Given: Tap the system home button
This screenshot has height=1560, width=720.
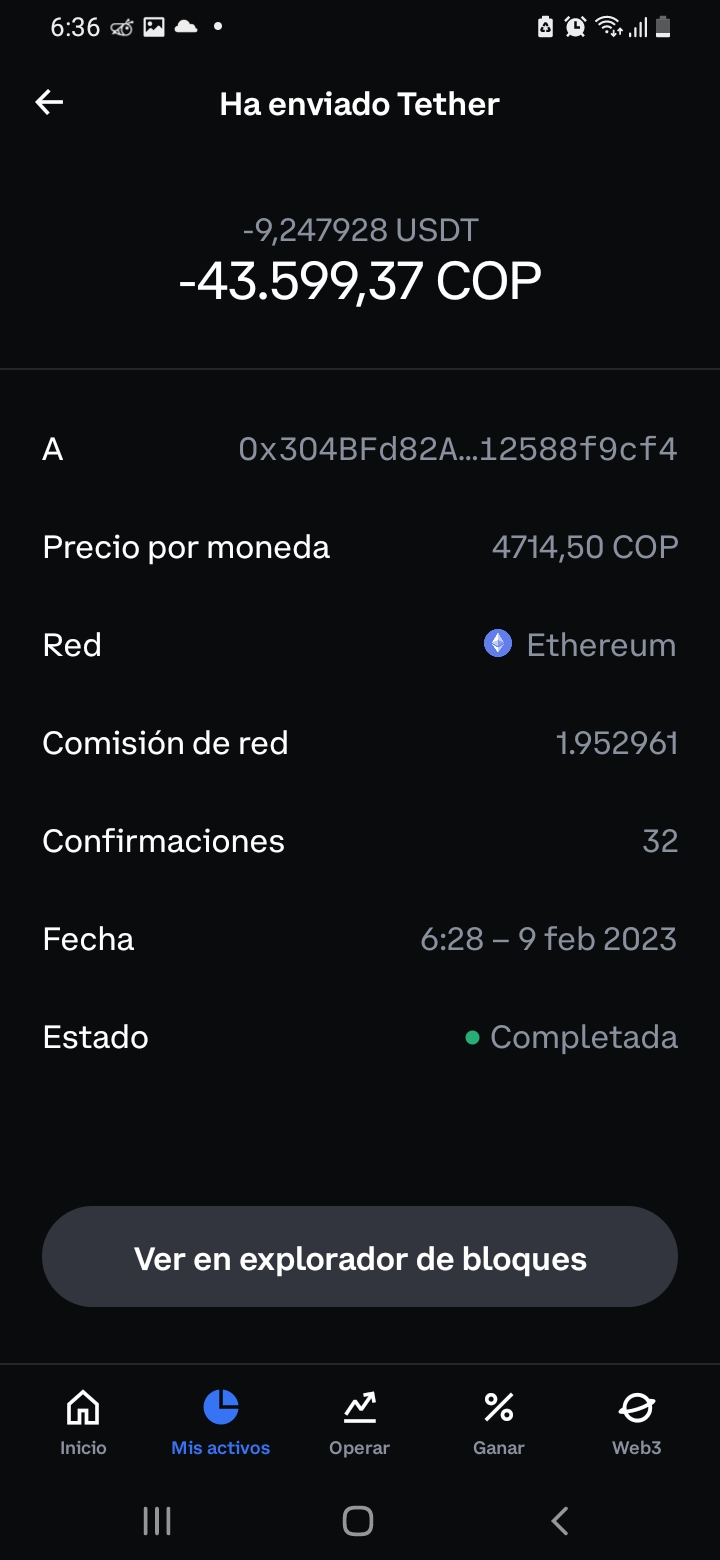Looking at the screenshot, I should (358, 1521).
